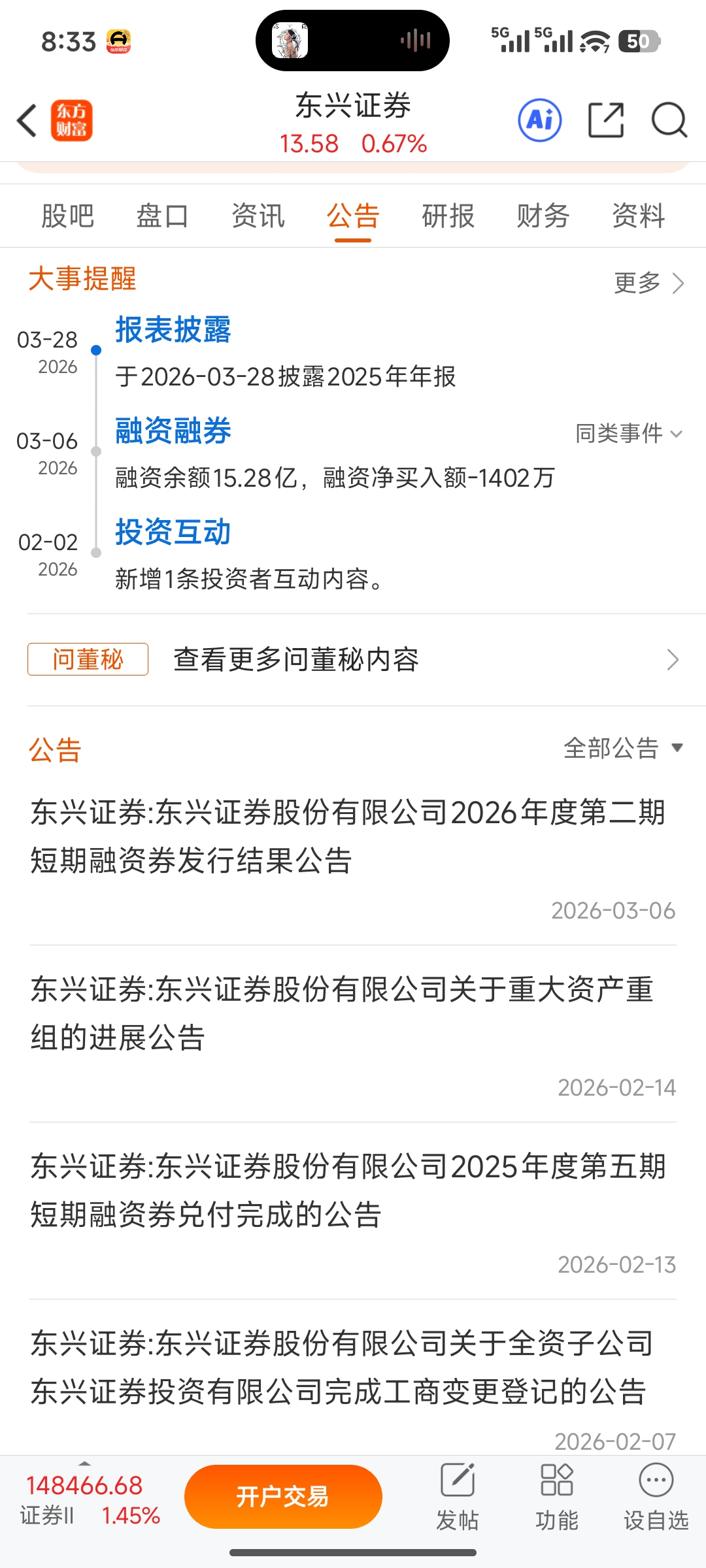Select the 财务 tab
706x1568 pixels.
pyautogui.click(x=543, y=216)
